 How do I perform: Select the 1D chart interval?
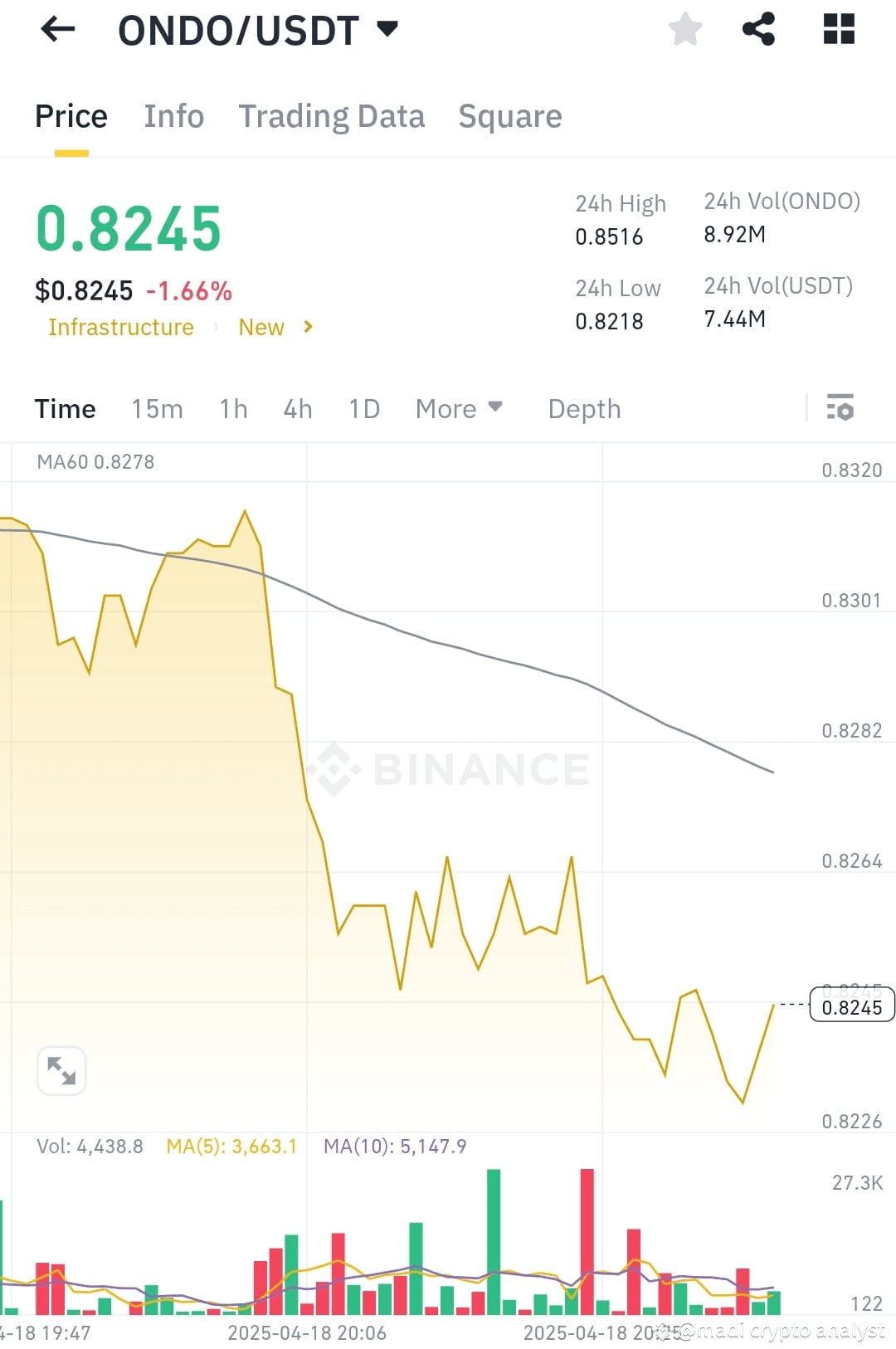pos(363,408)
